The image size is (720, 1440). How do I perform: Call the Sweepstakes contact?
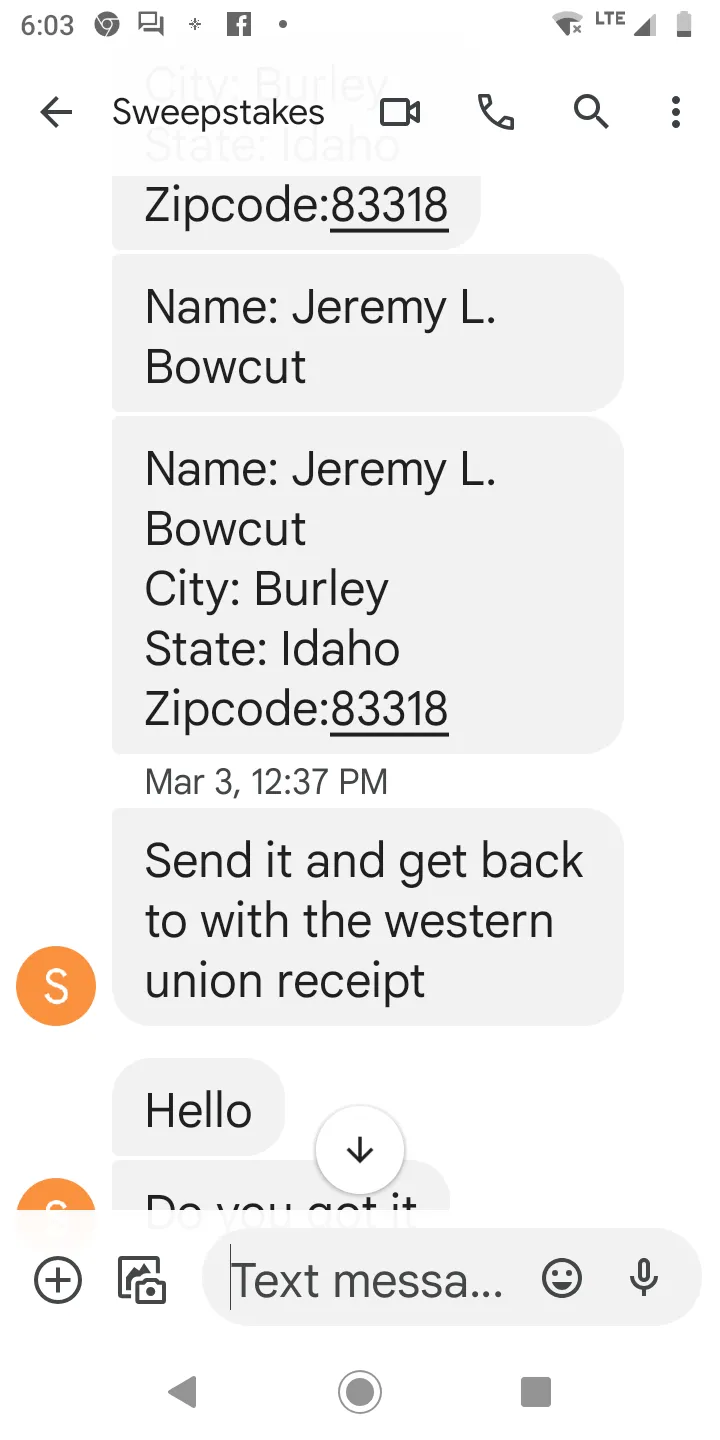click(496, 113)
